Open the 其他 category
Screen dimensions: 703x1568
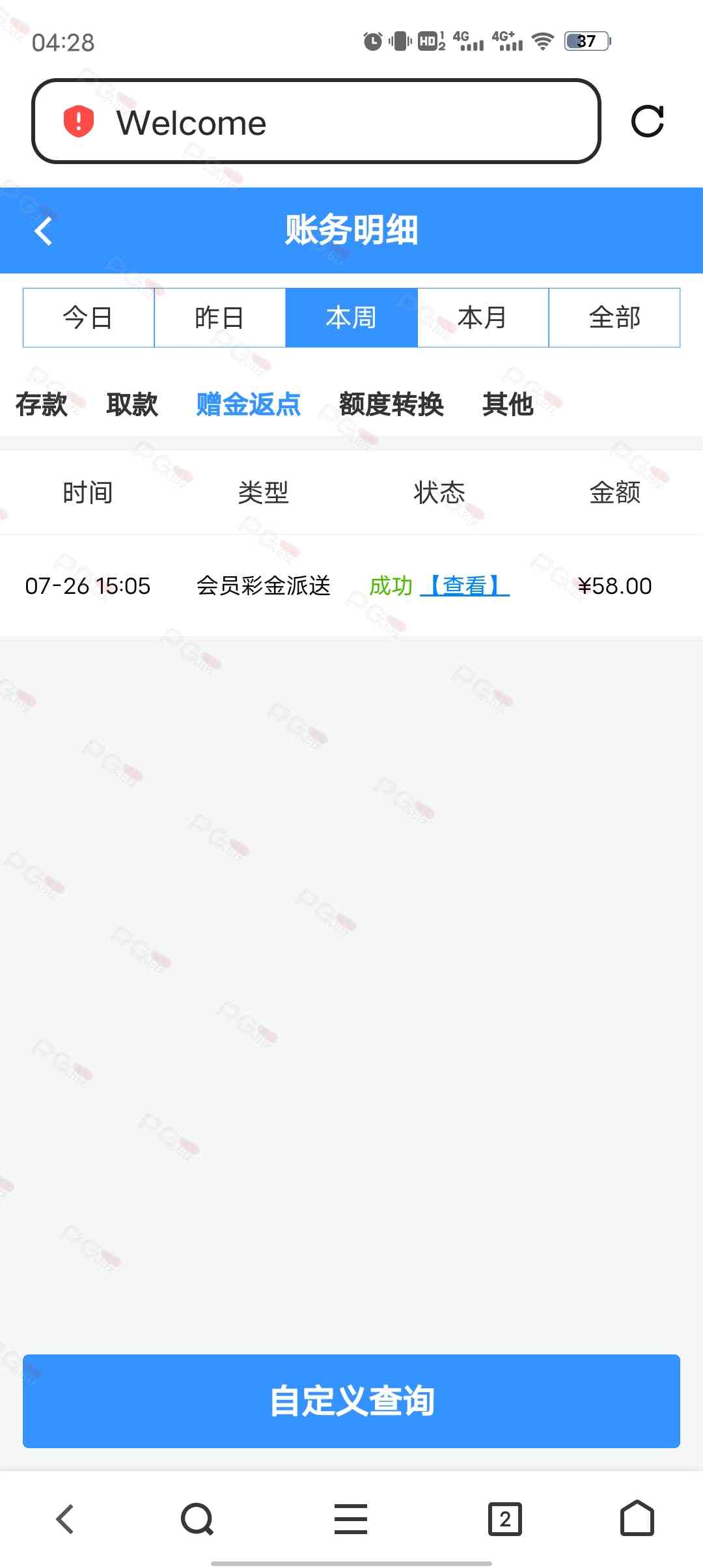coord(508,404)
